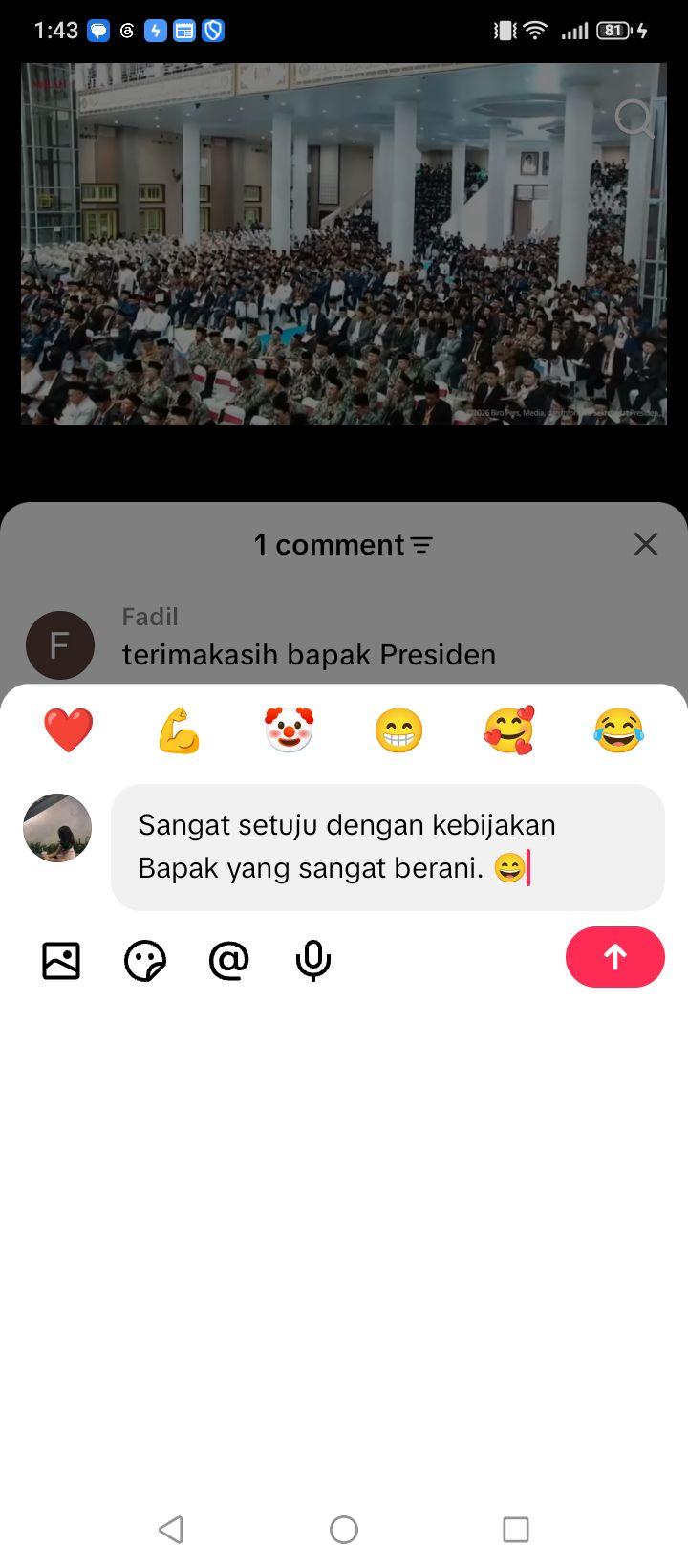
Task: Add the grinning teeth emoji
Action: (398, 730)
